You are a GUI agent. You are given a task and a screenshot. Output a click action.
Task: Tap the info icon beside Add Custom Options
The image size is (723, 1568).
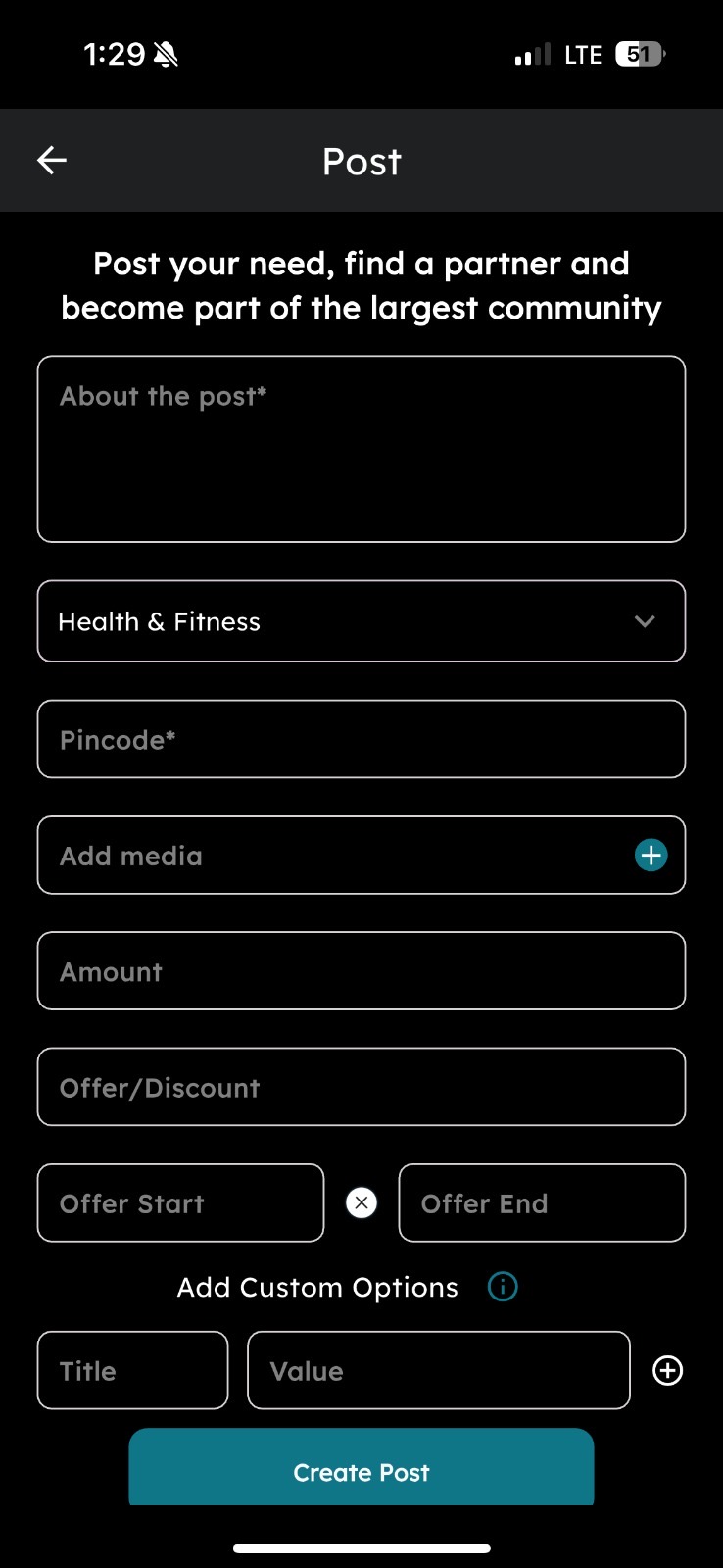click(502, 1287)
